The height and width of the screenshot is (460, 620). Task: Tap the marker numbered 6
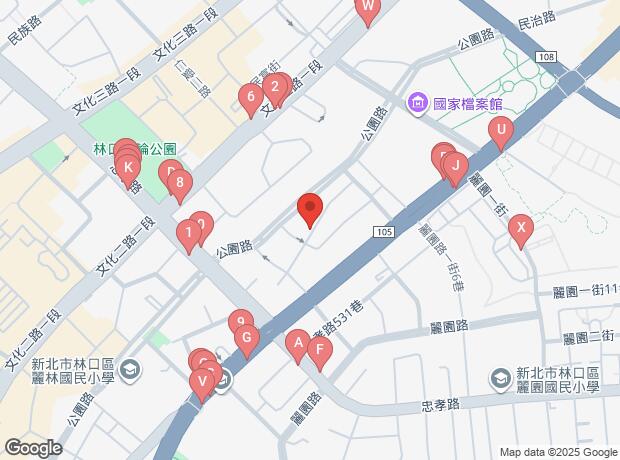[x=250, y=99]
